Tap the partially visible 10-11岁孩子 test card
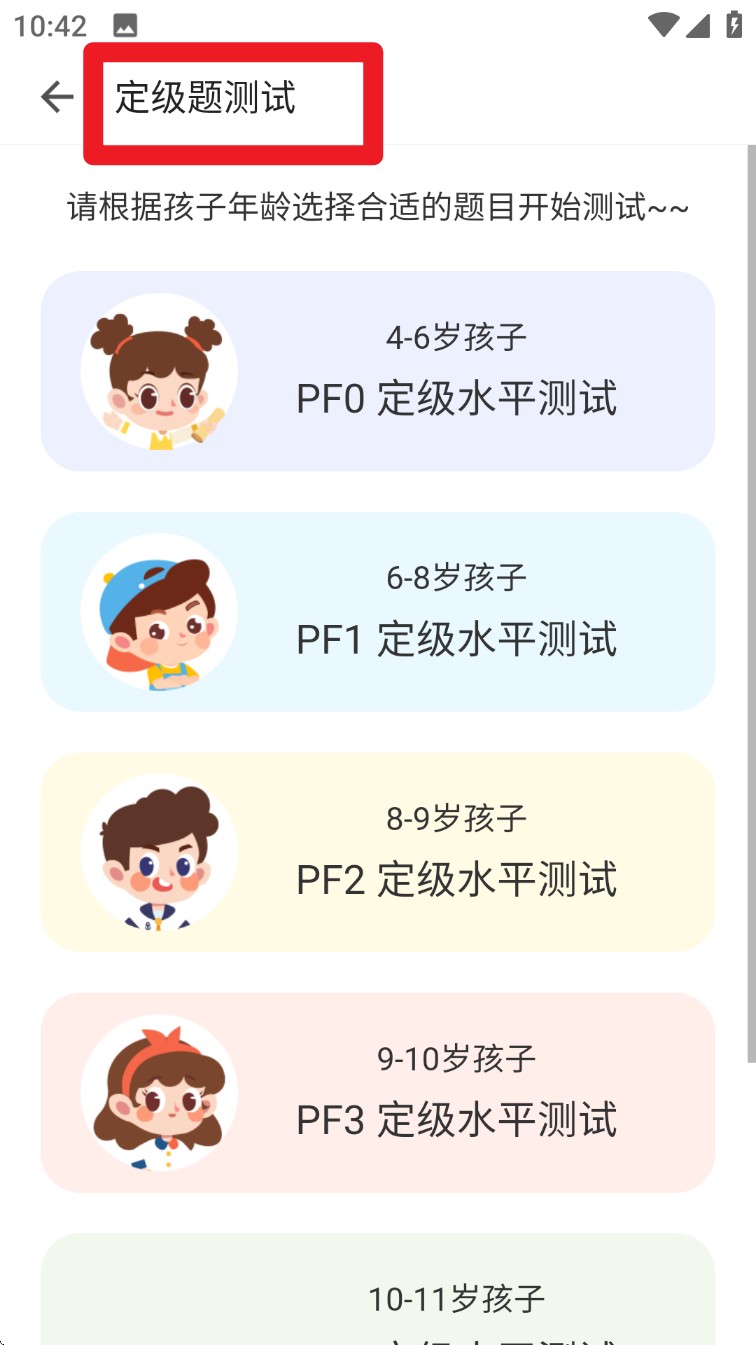The image size is (756, 1345). 457,1300
